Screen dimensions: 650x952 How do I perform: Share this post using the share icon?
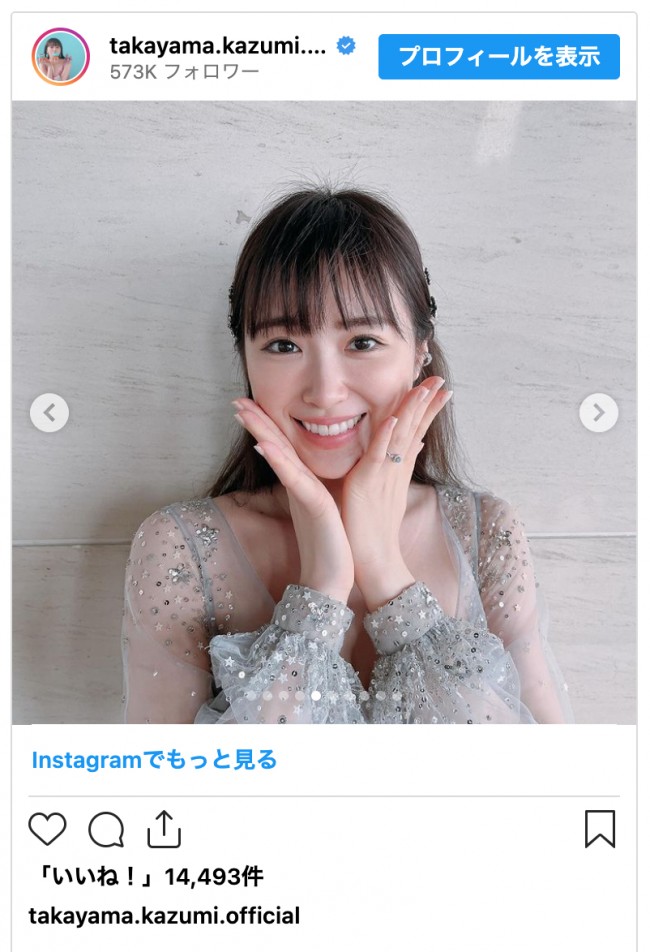[x=163, y=828]
